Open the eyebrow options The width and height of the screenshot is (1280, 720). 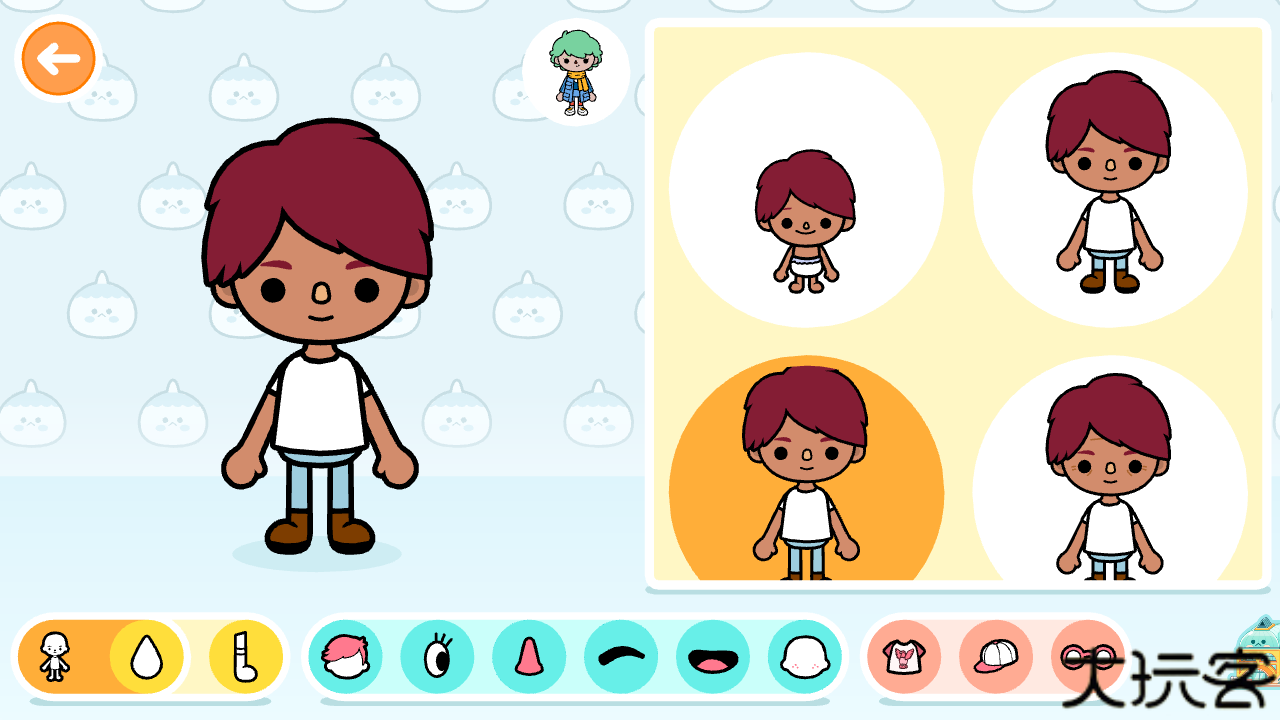click(621, 657)
